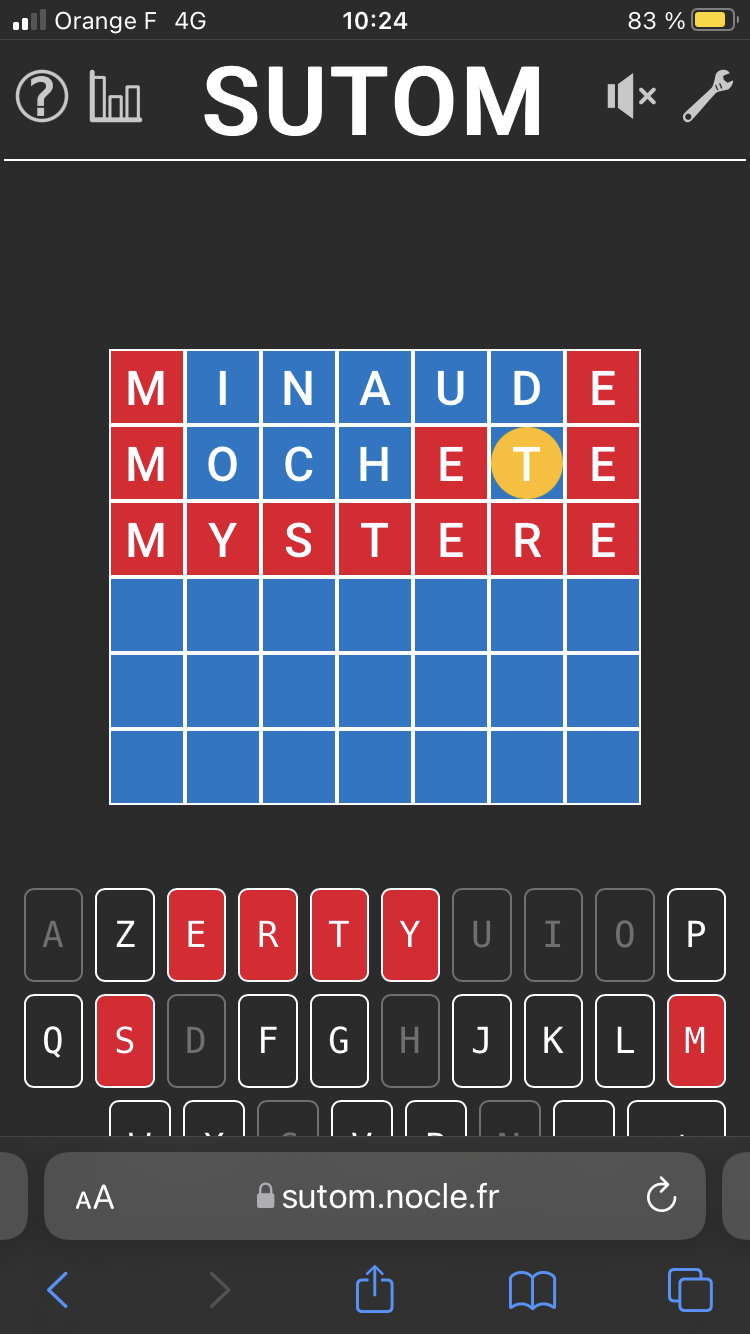This screenshot has width=750, height=1334.
Task: Open the statistics bar chart icon
Action: pos(115,97)
